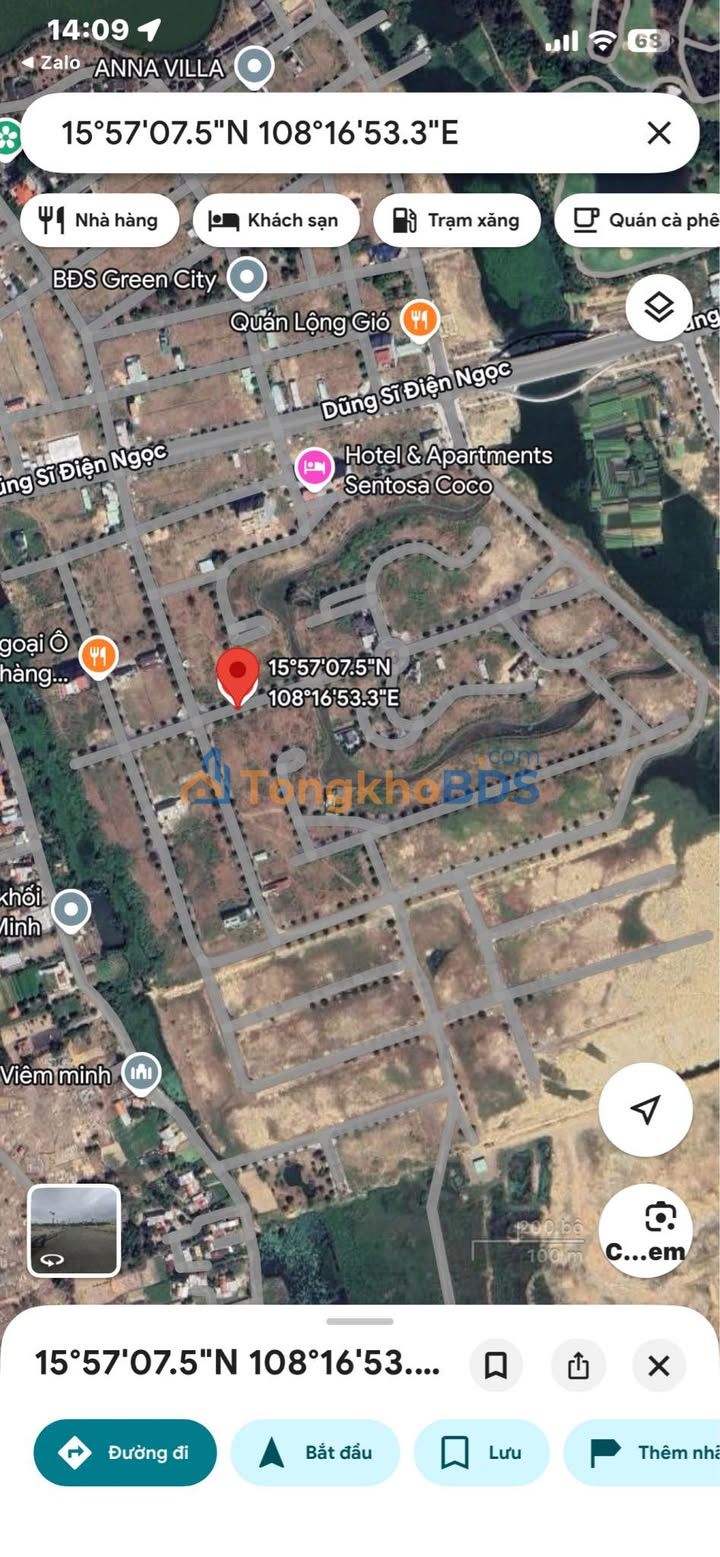Viewport: 720px width, 1557px height.
Task: Open the map layers button
Action: coord(659,308)
